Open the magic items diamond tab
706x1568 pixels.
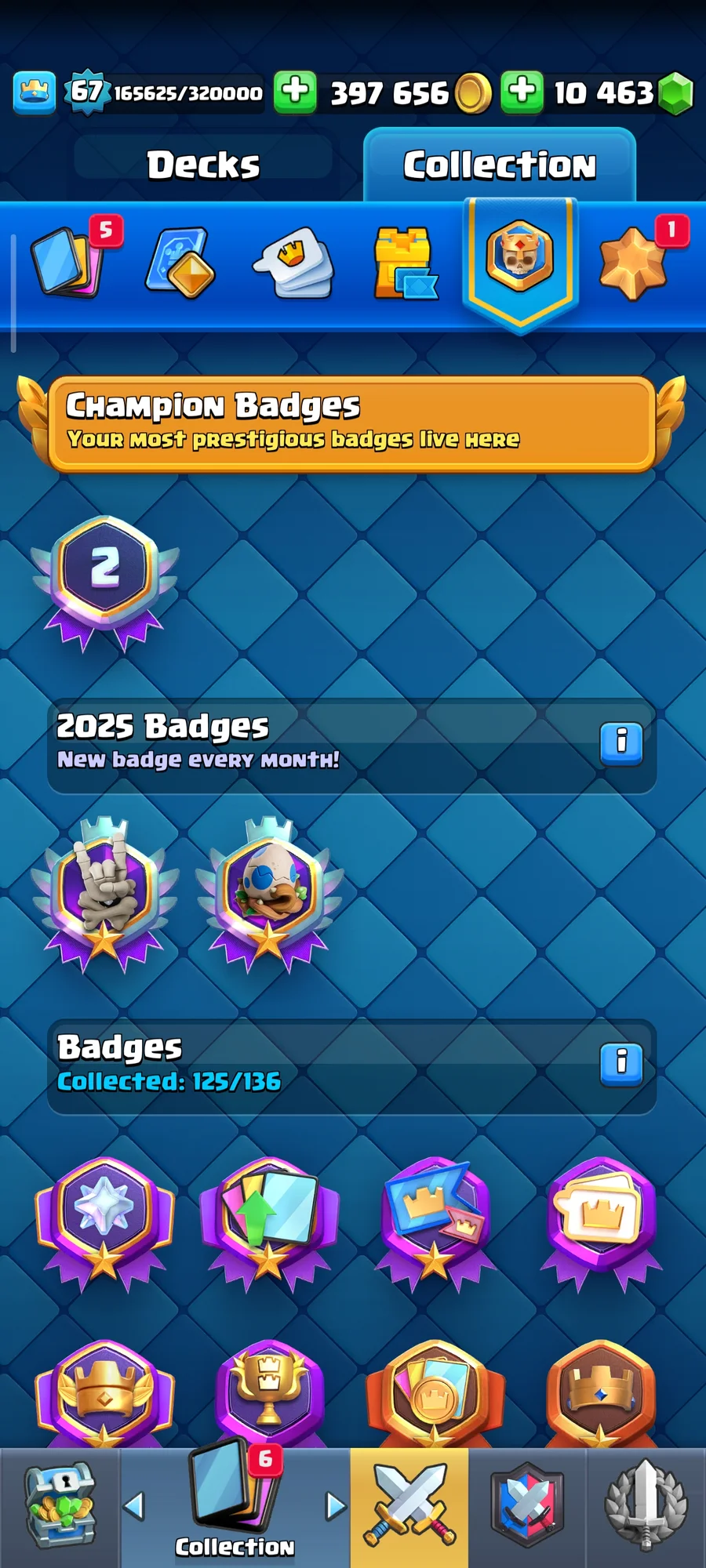click(180, 264)
